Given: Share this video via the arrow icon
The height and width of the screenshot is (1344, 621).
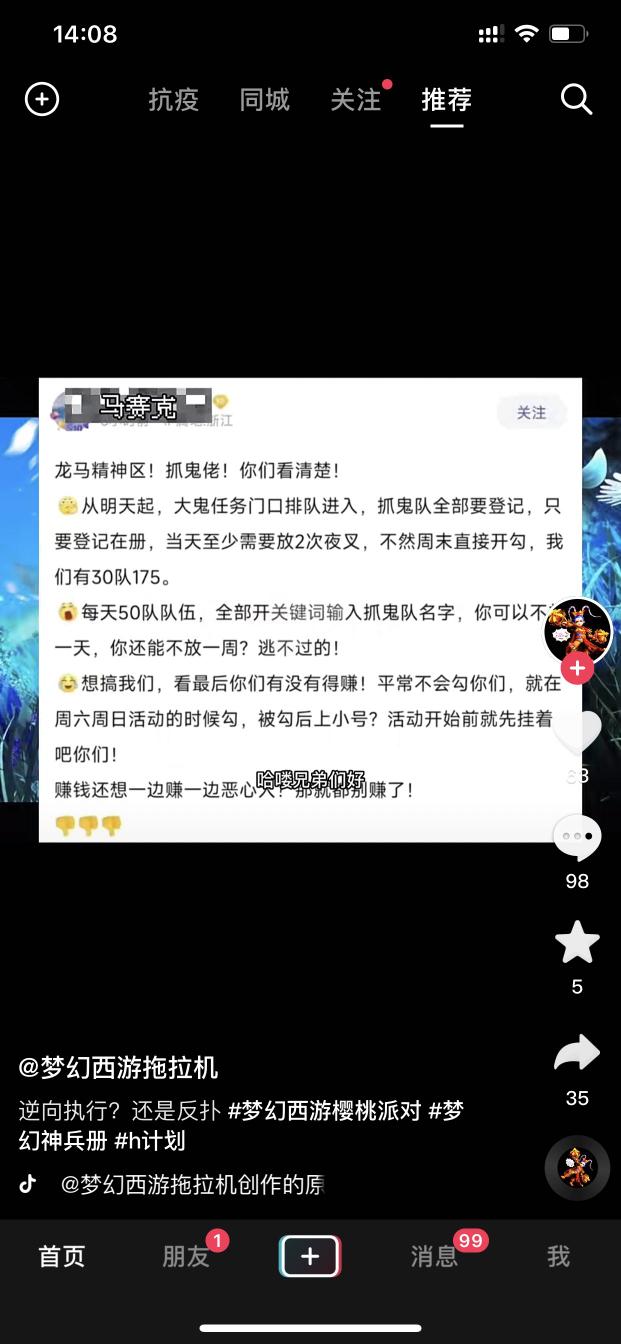Looking at the screenshot, I should pyautogui.click(x=577, y=1054).
